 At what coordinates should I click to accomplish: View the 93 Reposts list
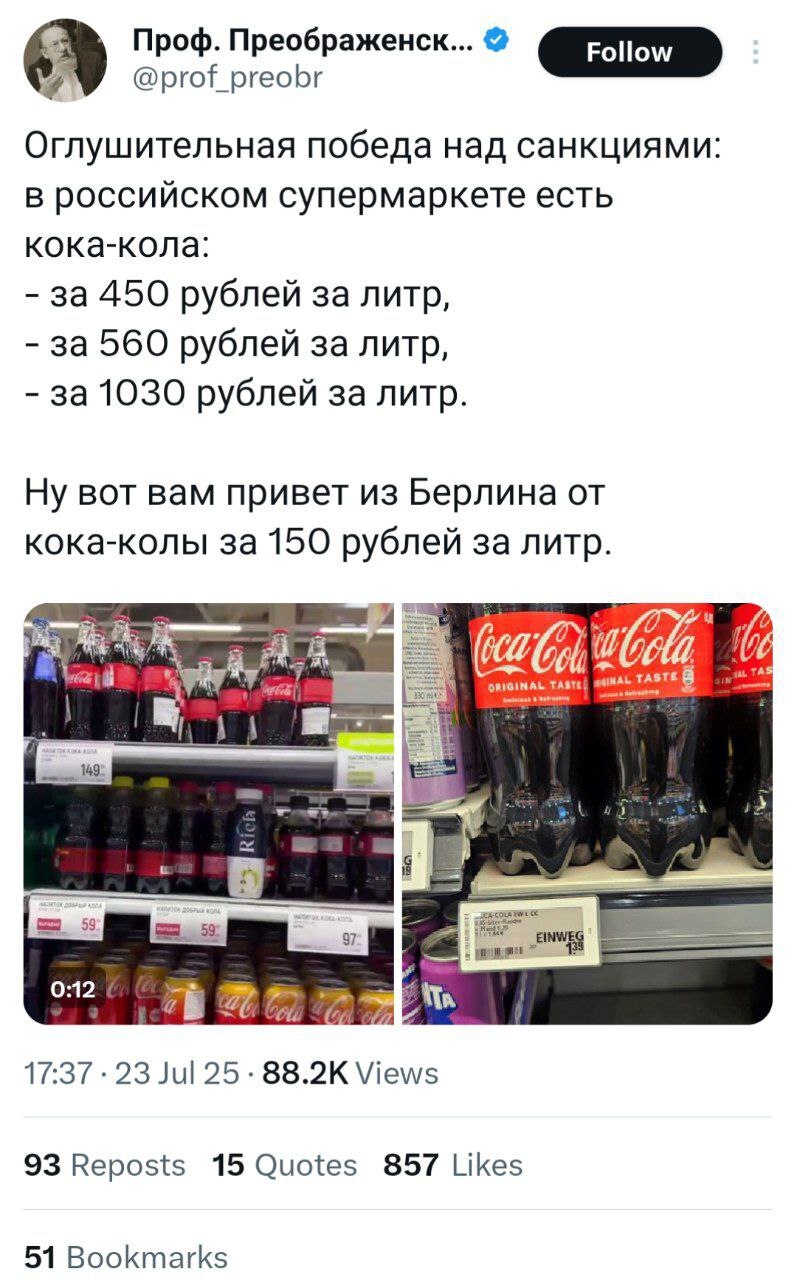pyautogui.click(x=105, y=1165)
